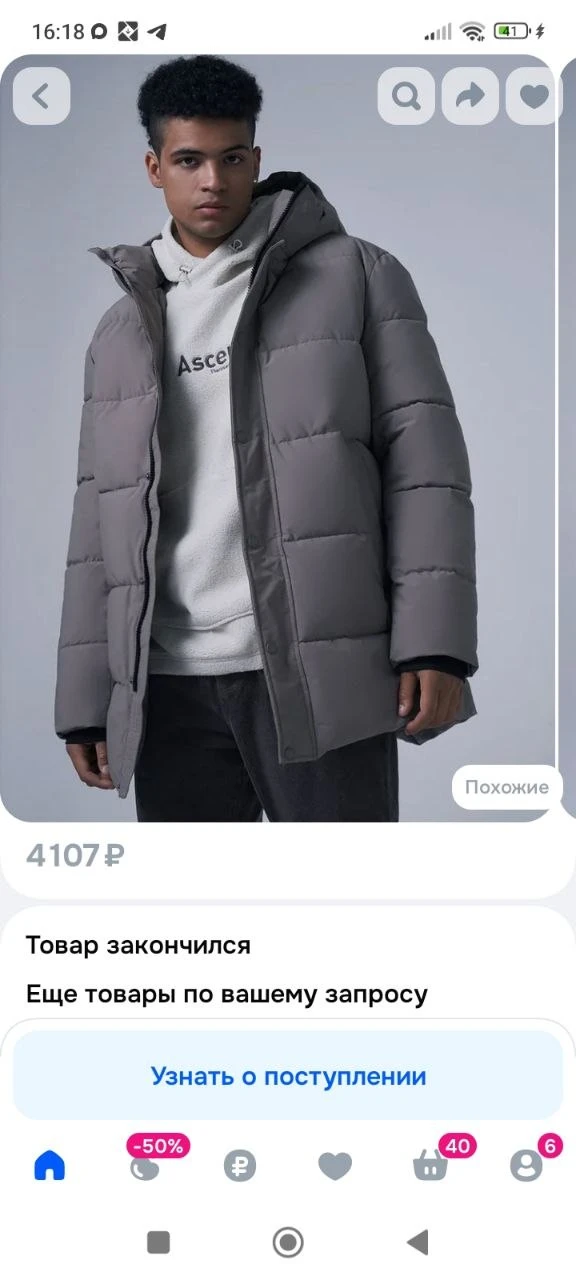Add the jacket to favorites with the top heart icon
This screenshot has height=1280, width=576.
(x=535, y=96)
